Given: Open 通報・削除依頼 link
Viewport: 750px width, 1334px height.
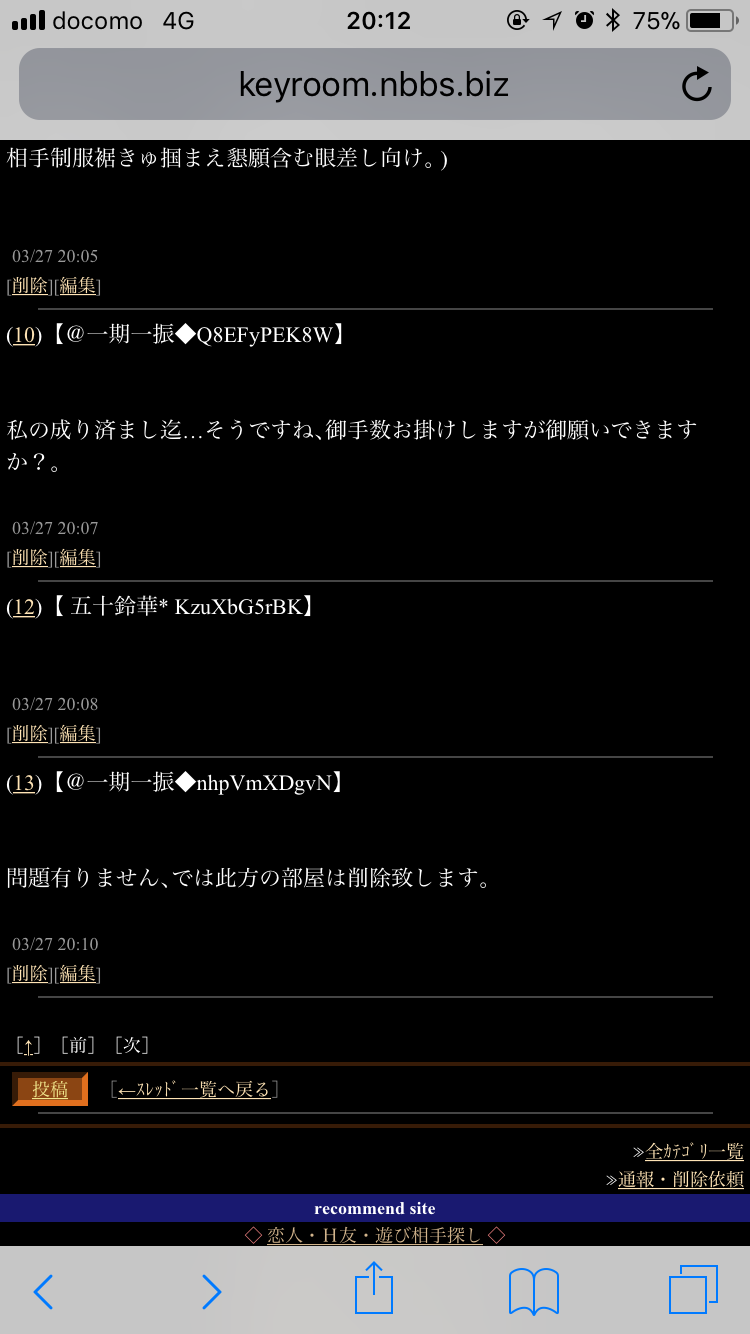Looking at the screenshot, I should [681, 1180].
